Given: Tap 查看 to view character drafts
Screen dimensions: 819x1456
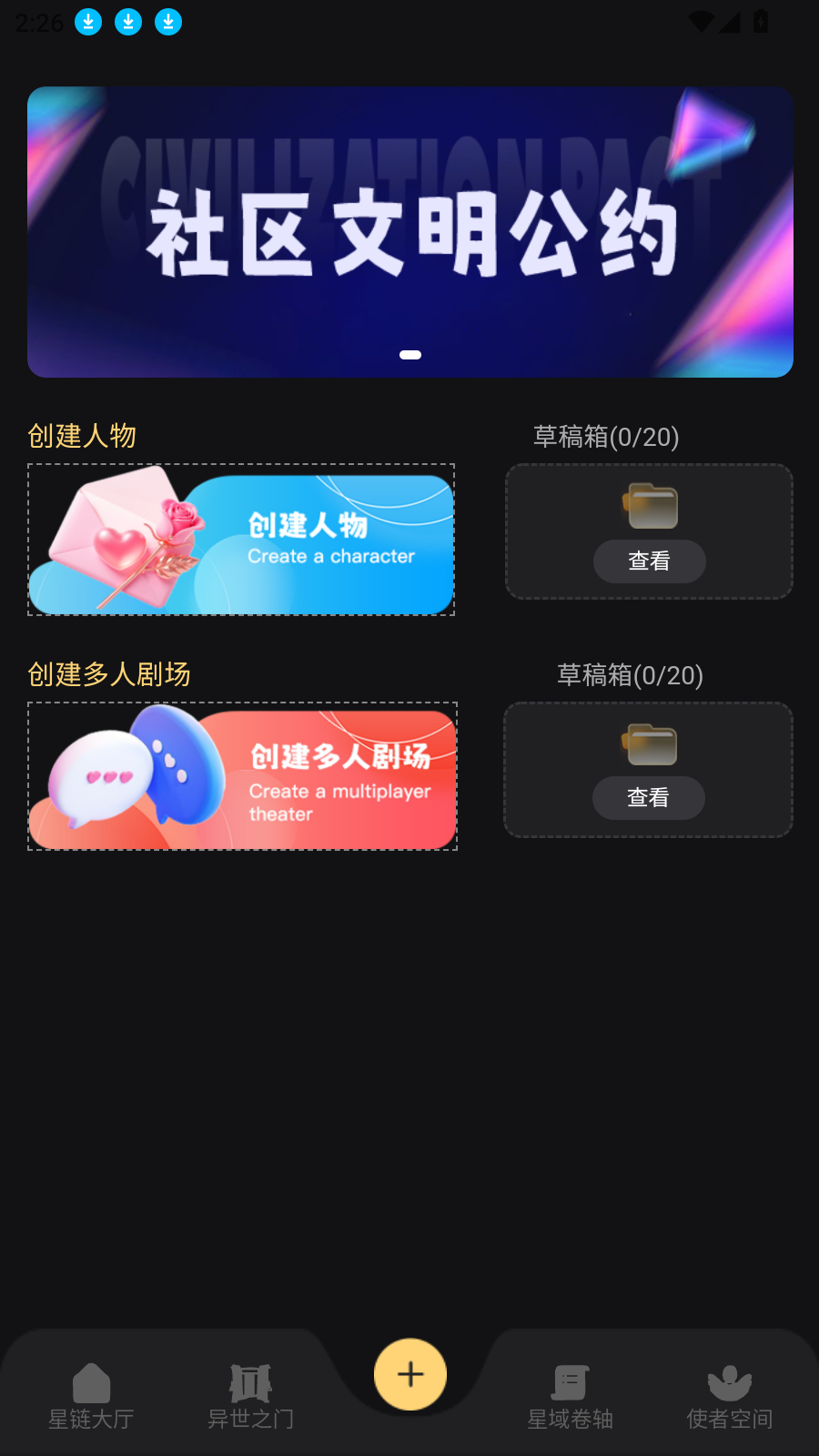Looking at the screenshot, I should click(648, 561).
